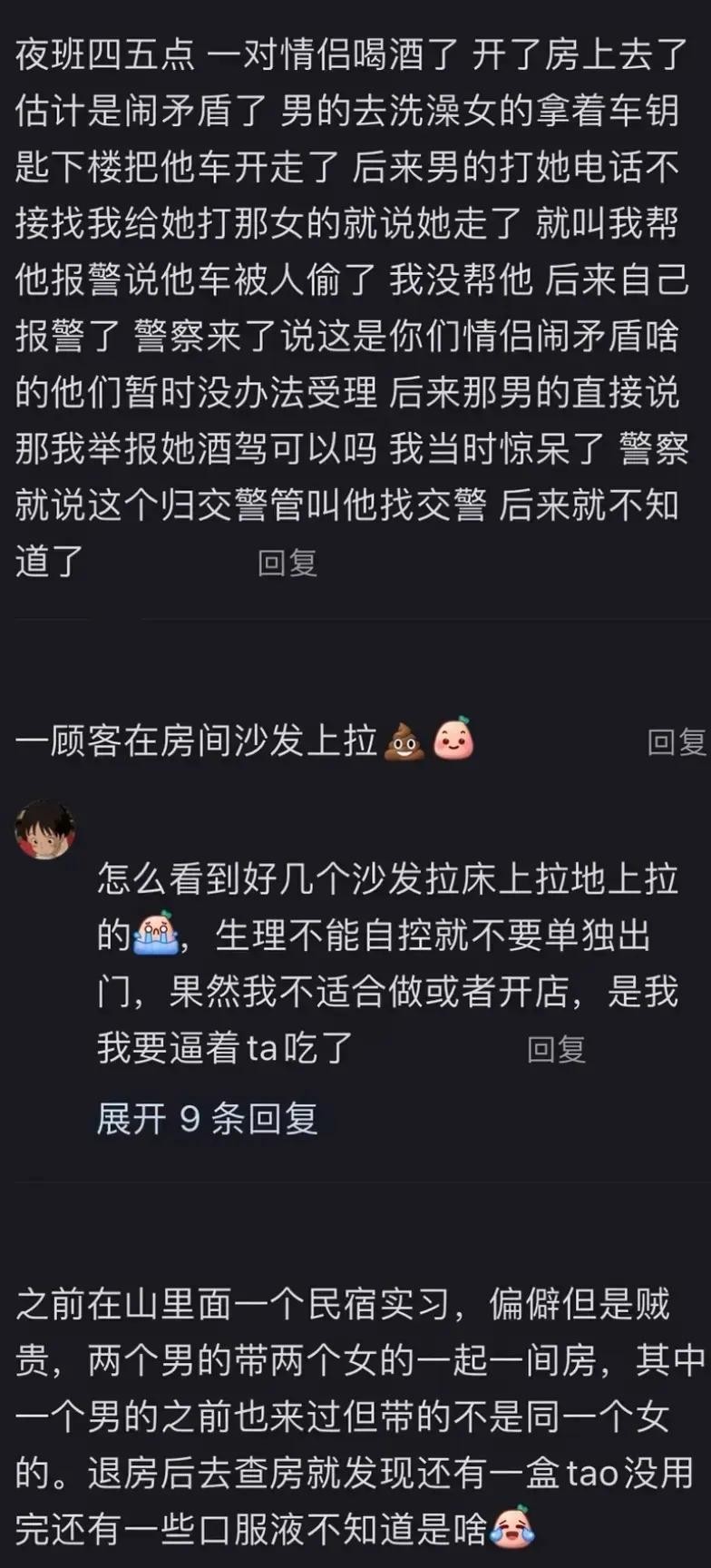This screenshot has height=1568, width=711.
Task: Expand 展开 9 条回复
Action: [207, 1118]
